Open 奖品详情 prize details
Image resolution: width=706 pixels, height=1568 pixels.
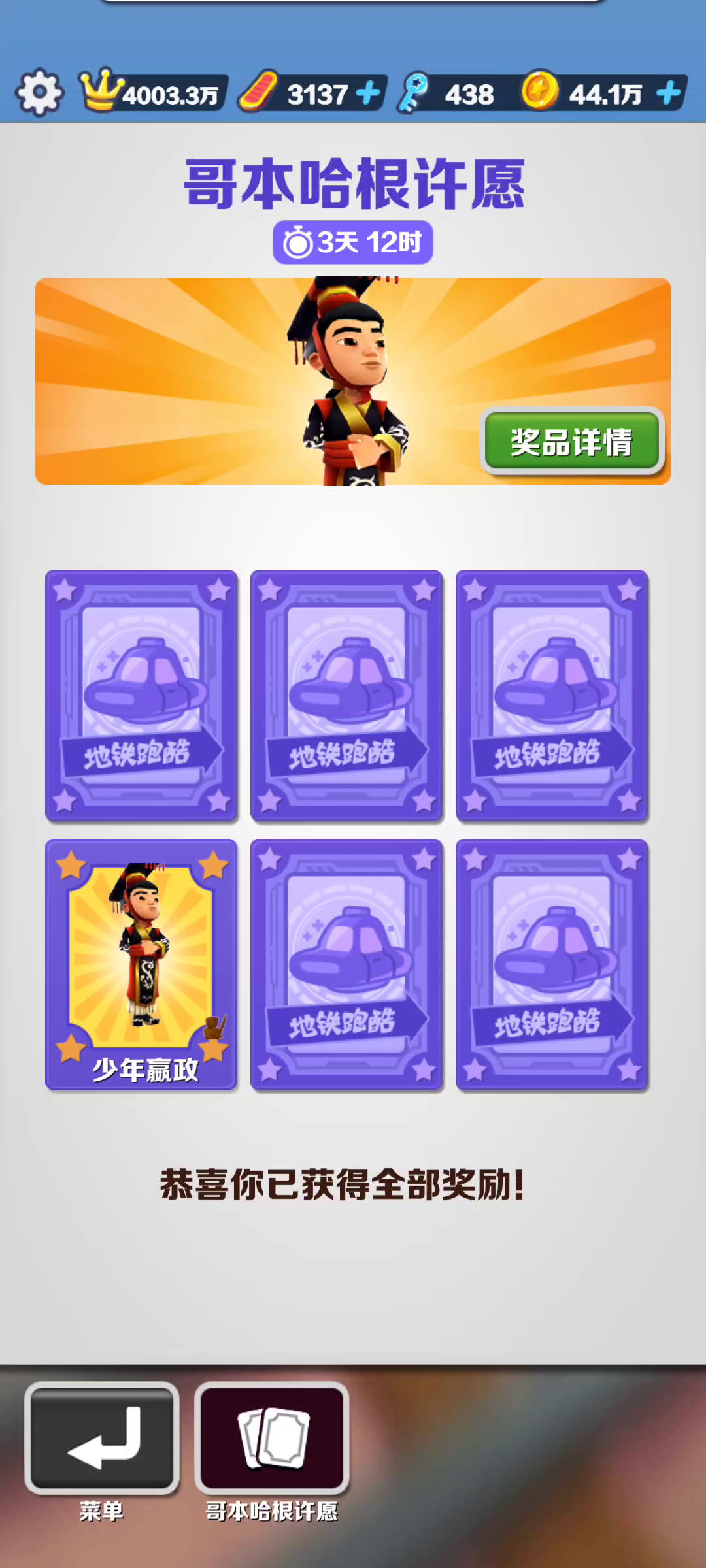572,441
